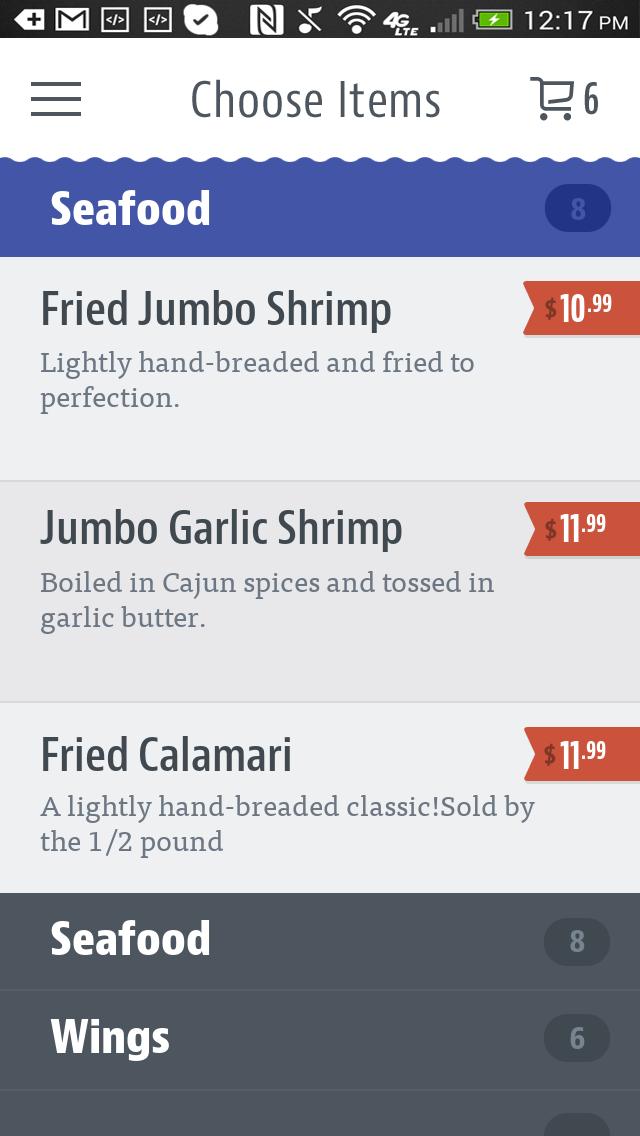View the shopping cart with 6 items
The image size is (640, 1136).
pos(564,99)
